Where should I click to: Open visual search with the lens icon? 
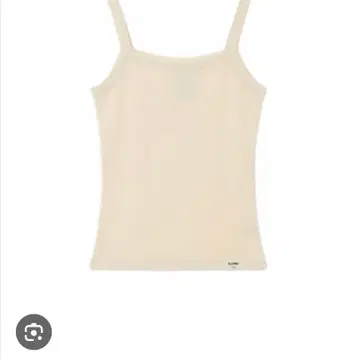pyautogui.click(x=34, y=332)
